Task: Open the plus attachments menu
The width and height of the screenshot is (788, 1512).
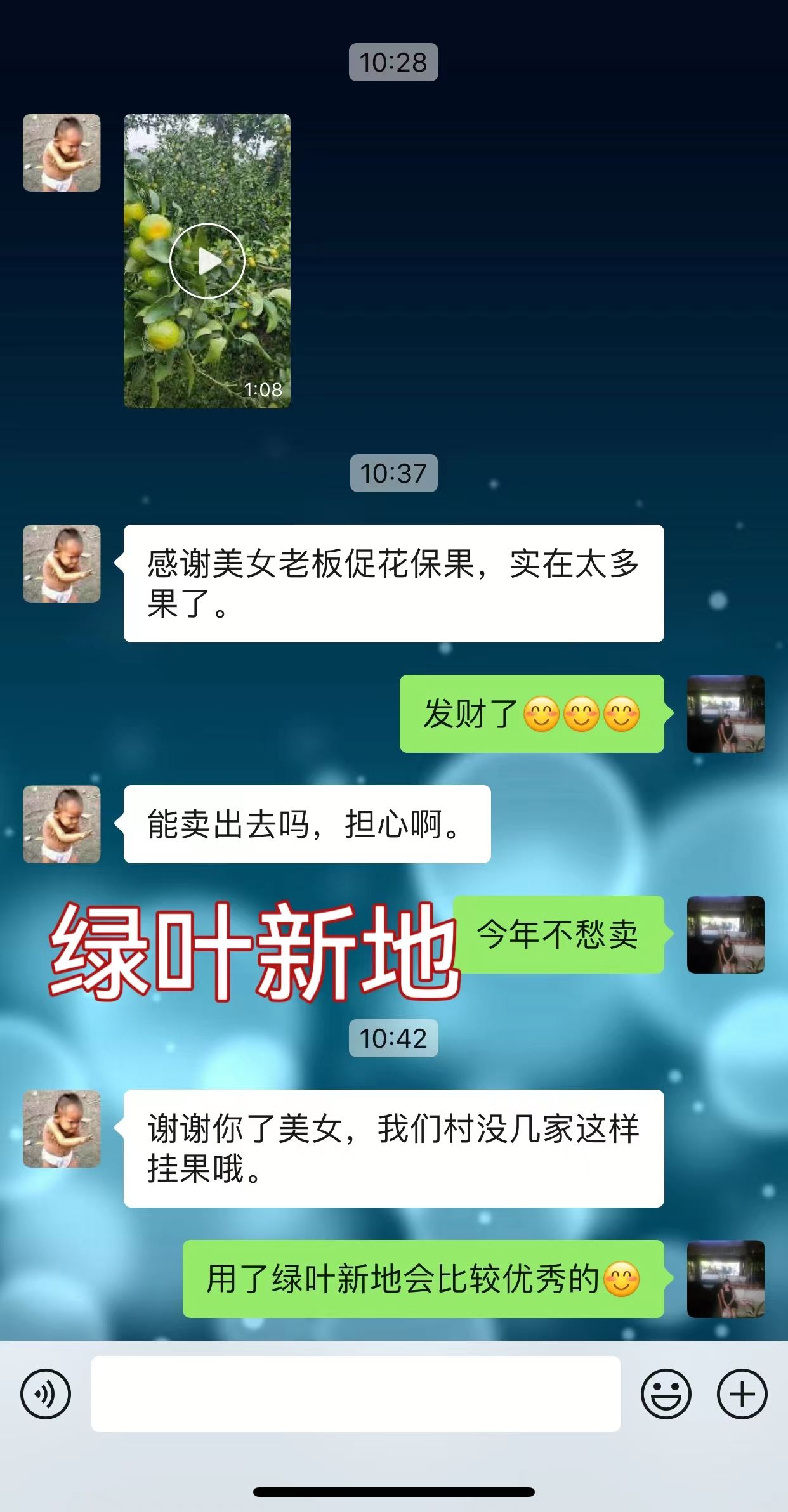Action: (x=742, y=1394)
